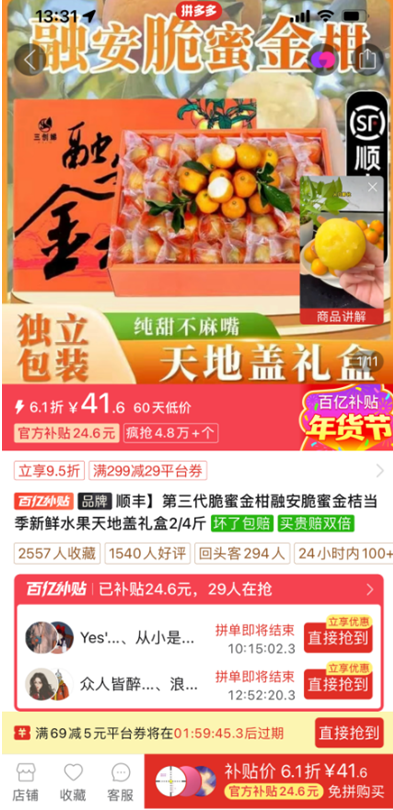Open the 商品讲解 product video
The width and height of the screenshot is (393, 810).
click(342, 250)
